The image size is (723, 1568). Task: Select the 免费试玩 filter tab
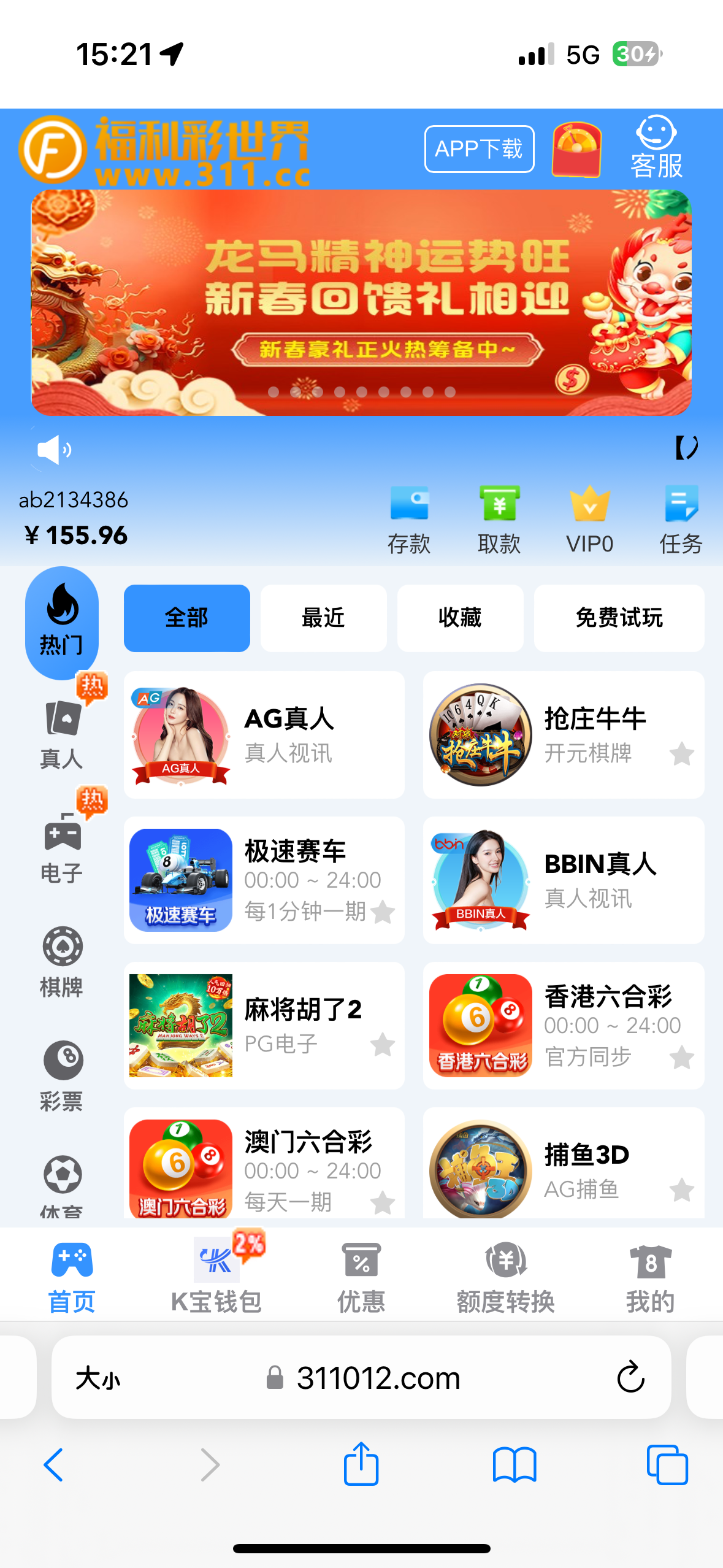(619, 618)
